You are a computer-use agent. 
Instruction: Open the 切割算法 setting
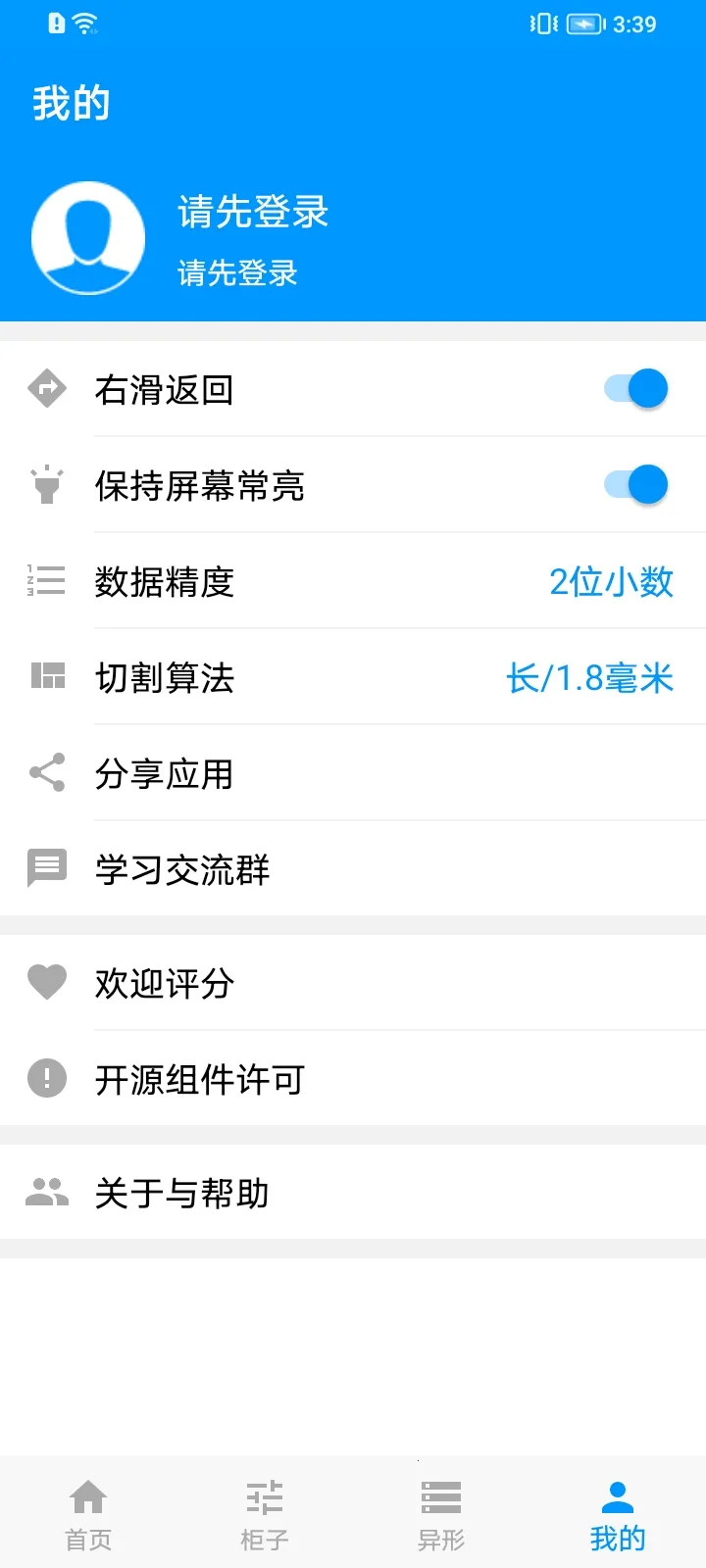pyautogui.click(x=353, y=677)
